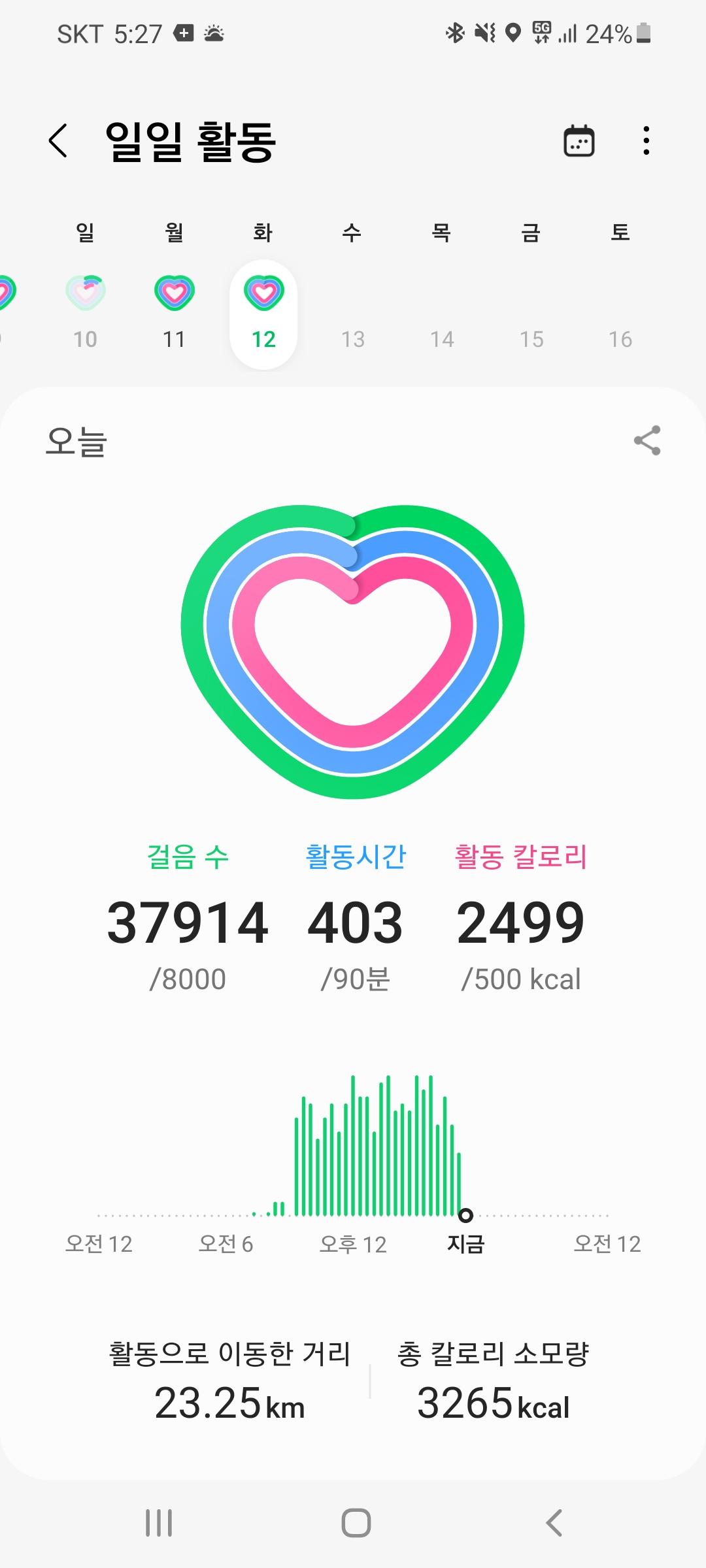Select Tuesday the 12th
The height and width of the screenshot is (1568, 706).
click(263, 314)
